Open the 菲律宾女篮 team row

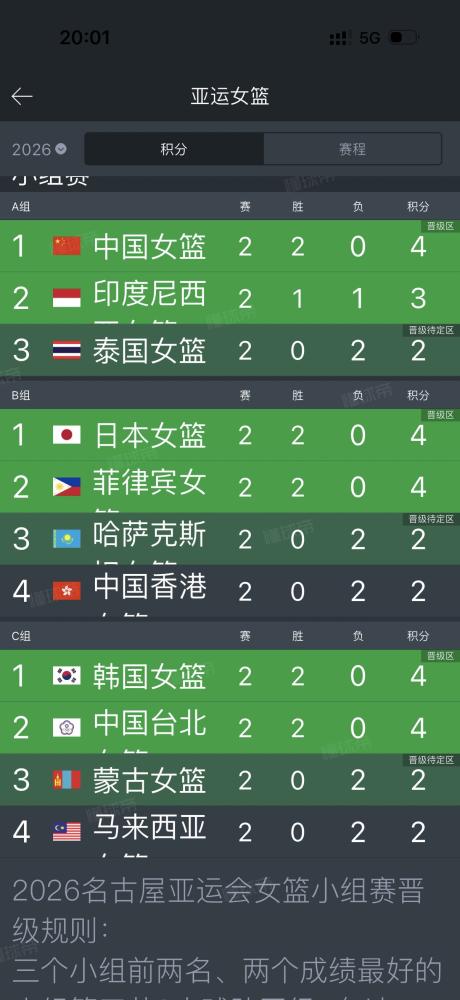tap(230, 487)
